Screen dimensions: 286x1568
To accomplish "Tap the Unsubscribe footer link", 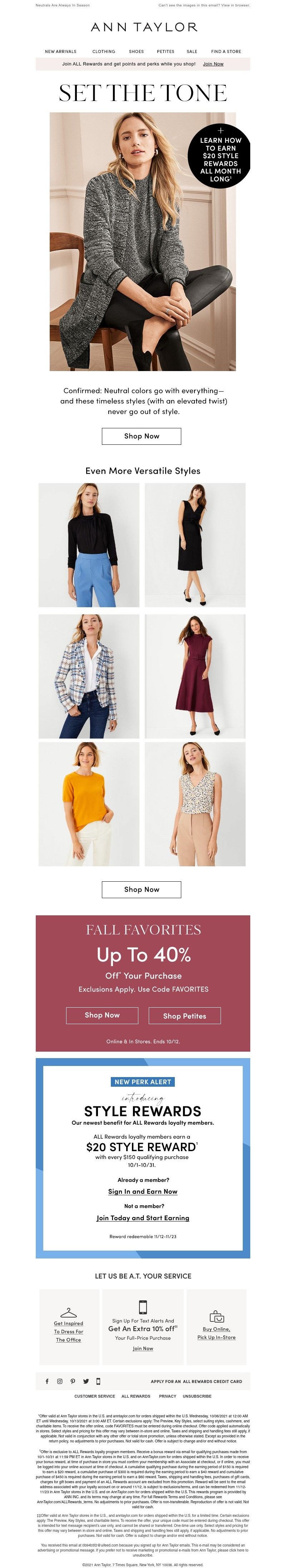I will pos(197,1396).
